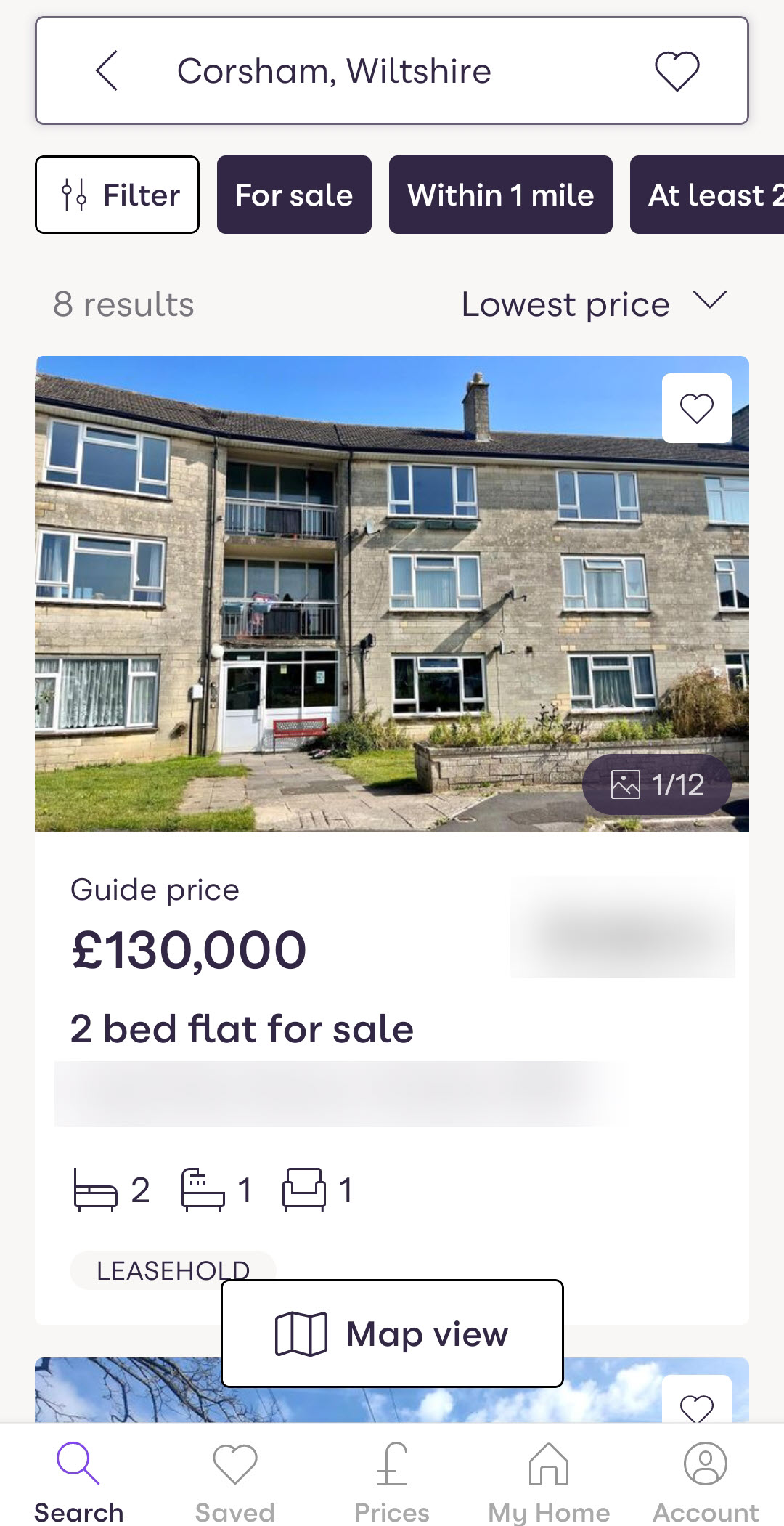Open the For sale filter chip
This screenshot has height=1526, width=784.
[295, 195]
